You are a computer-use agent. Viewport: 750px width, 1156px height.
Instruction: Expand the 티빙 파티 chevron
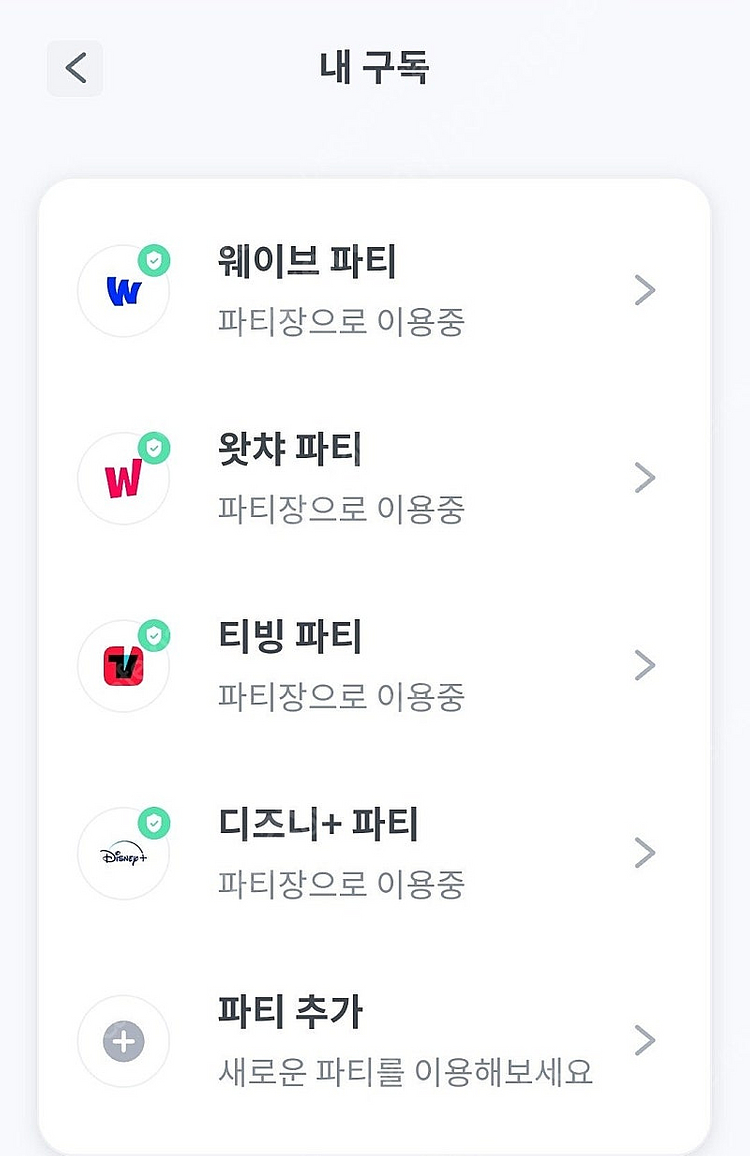pos(644,665)
